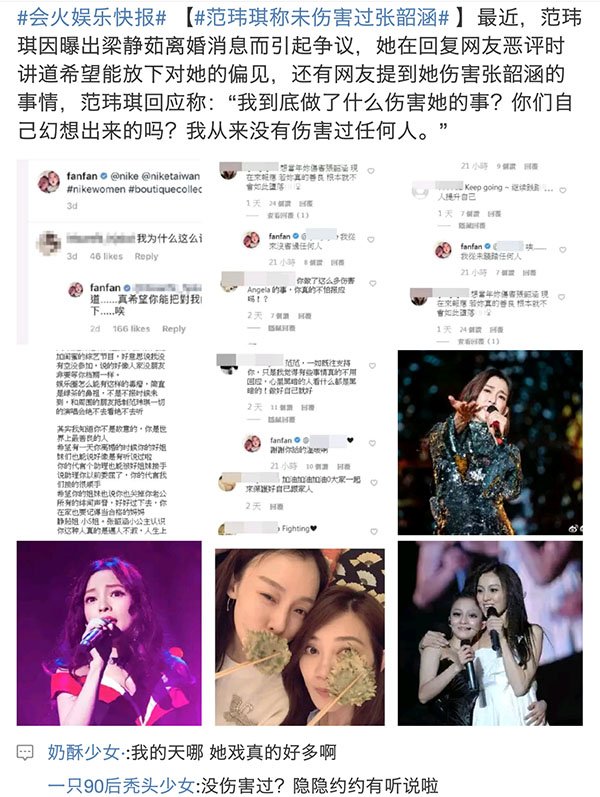View the fanfan Nike comment screenshot image
The height and width of the screenshot is (797, 600).
point(112,247)
